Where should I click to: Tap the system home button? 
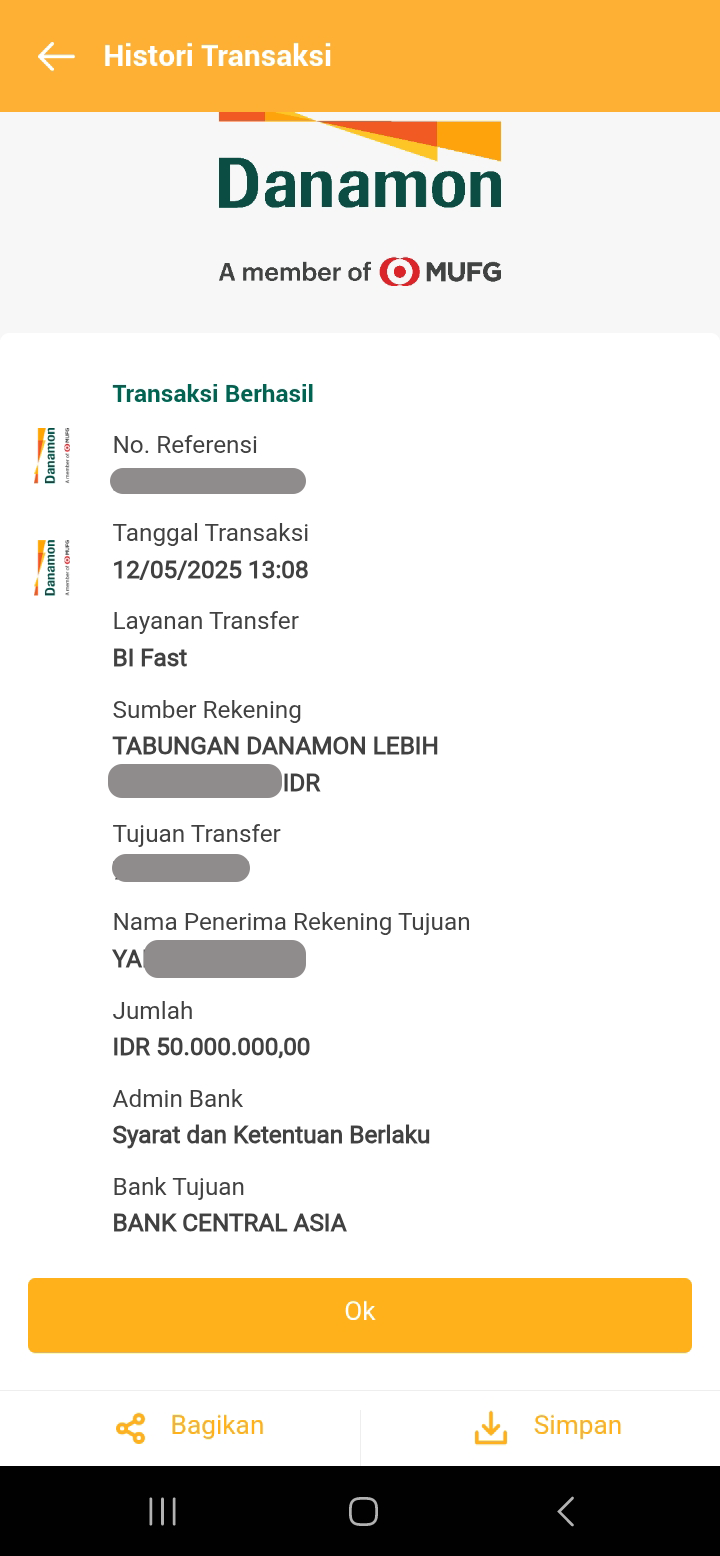(x=363, y=1511)
